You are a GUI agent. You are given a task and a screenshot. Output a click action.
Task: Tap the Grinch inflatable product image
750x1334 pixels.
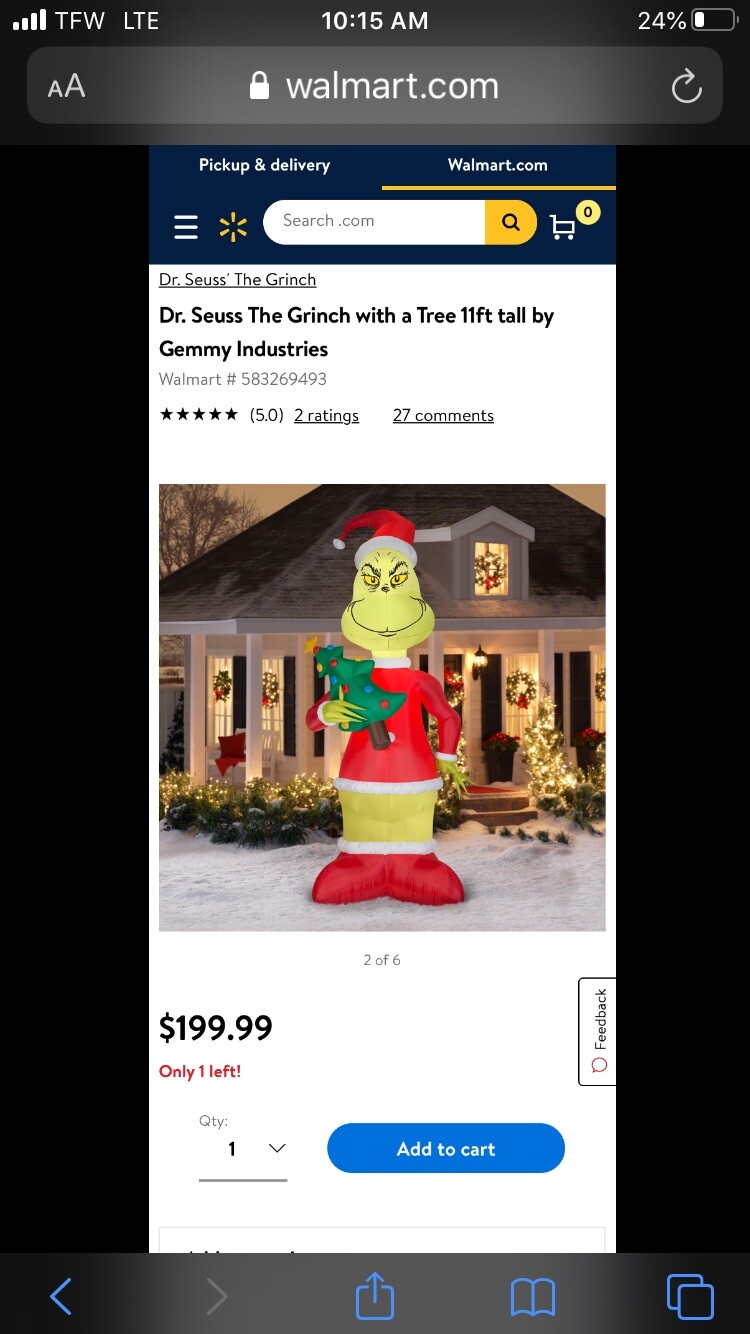pyautogui.click(x=382, y=707)
